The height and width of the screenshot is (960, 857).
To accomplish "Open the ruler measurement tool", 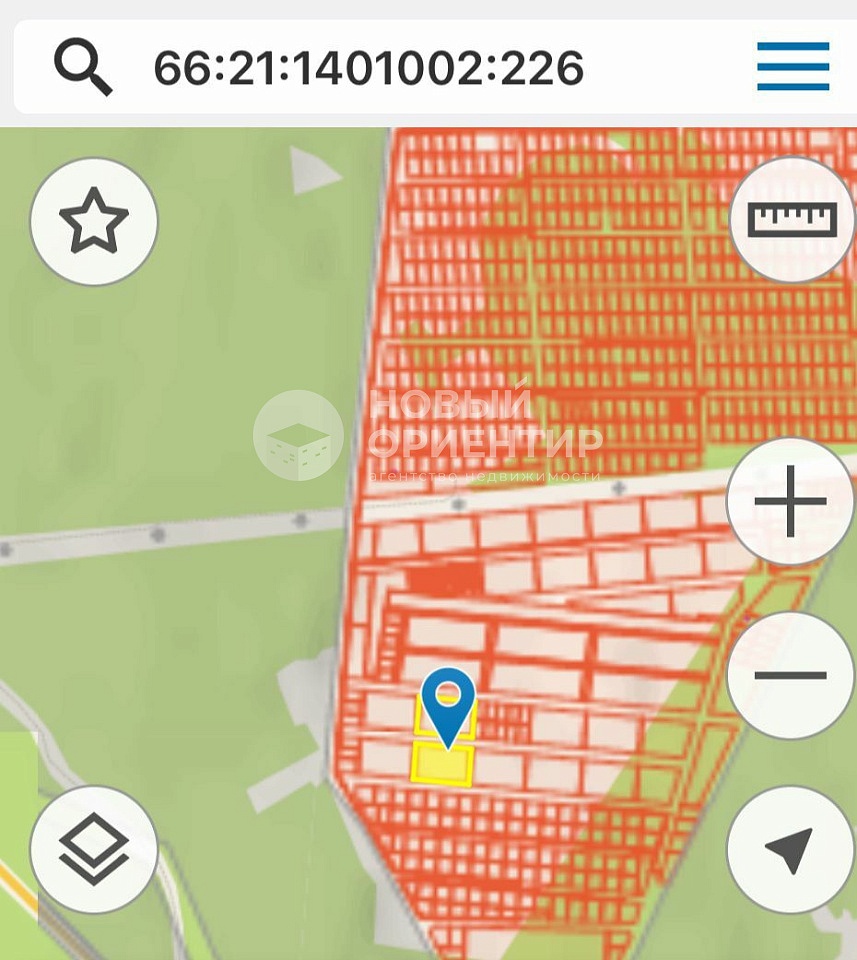I will point(792,219).
